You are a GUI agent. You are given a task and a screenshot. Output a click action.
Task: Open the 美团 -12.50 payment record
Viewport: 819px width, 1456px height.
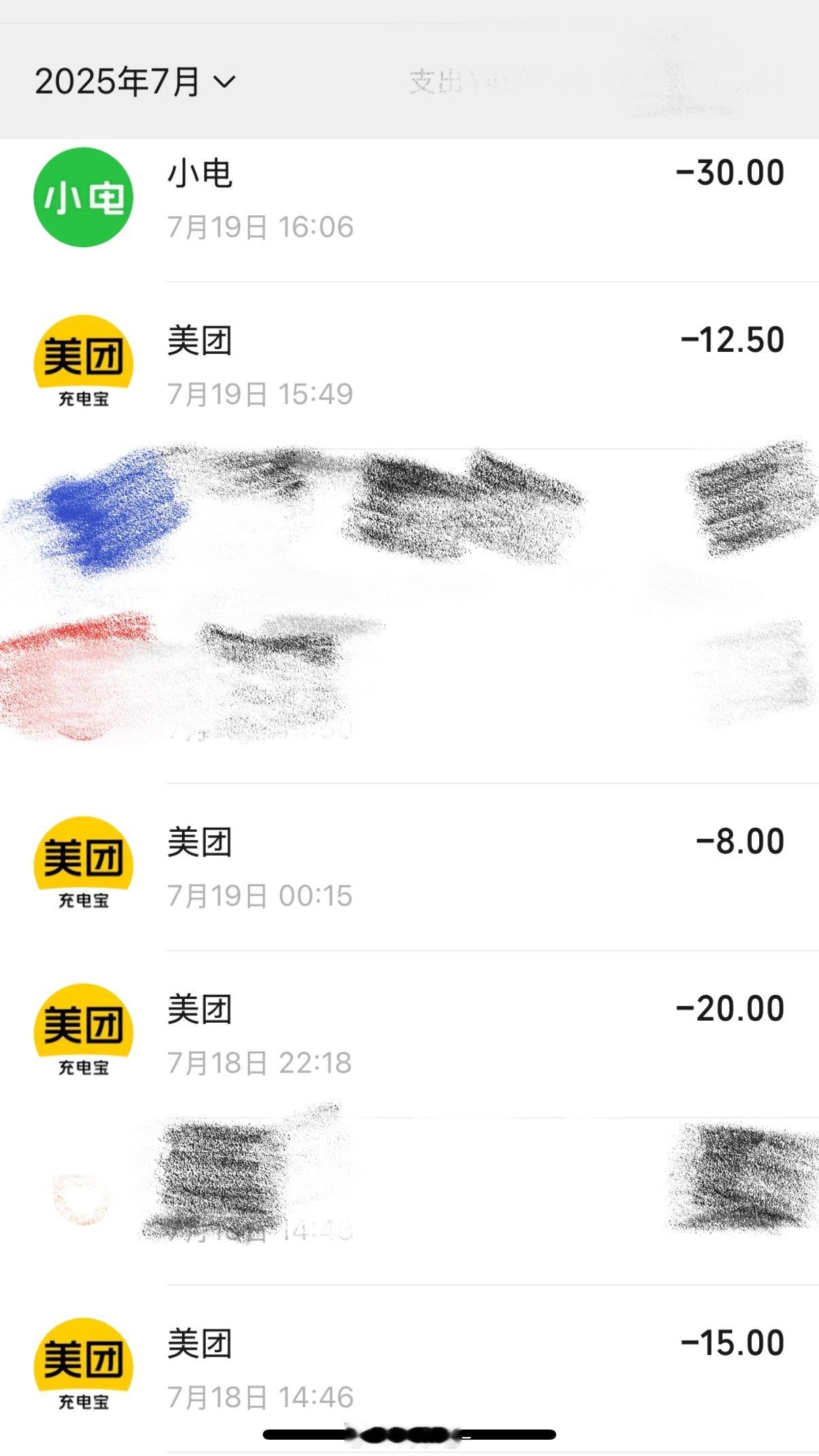click(409, 365)
